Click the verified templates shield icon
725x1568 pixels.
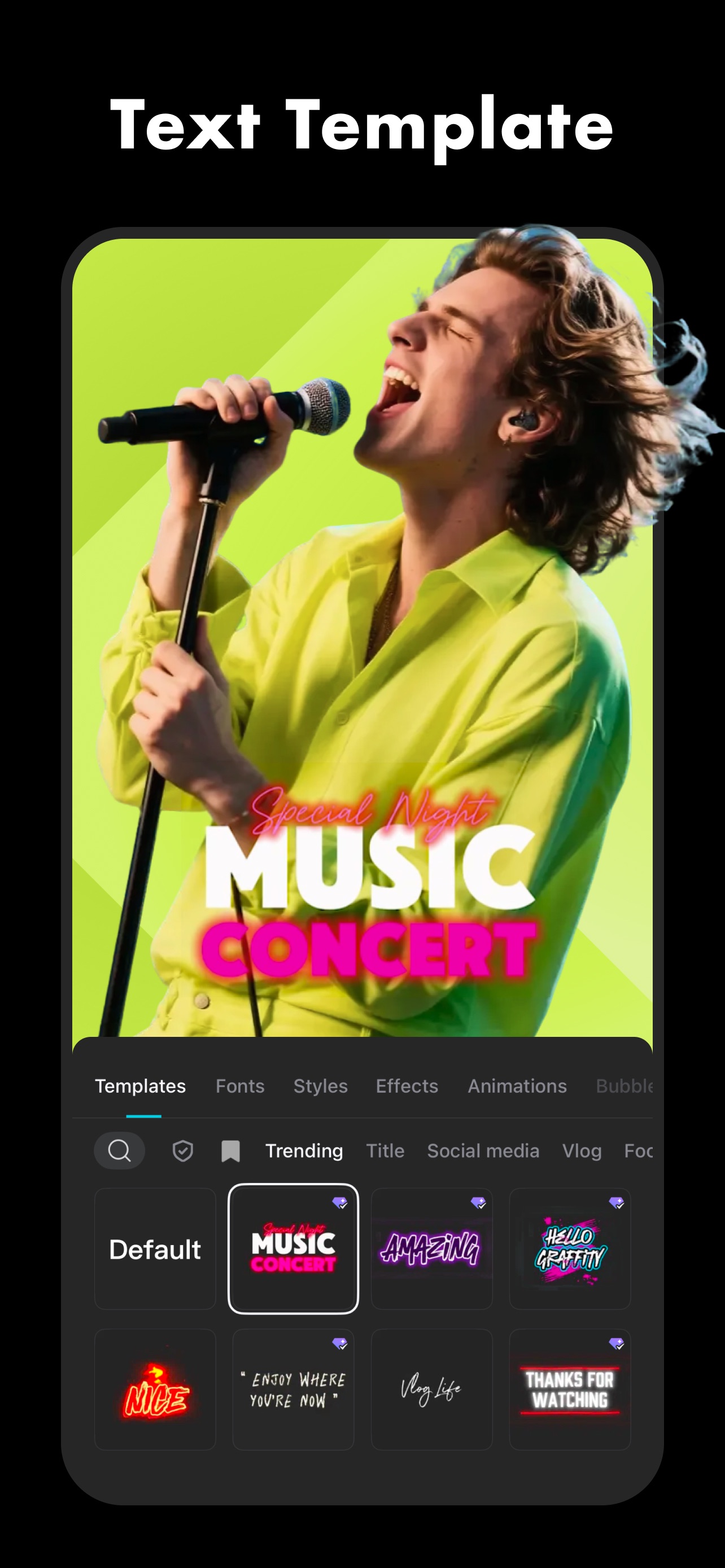[182, 1150]
